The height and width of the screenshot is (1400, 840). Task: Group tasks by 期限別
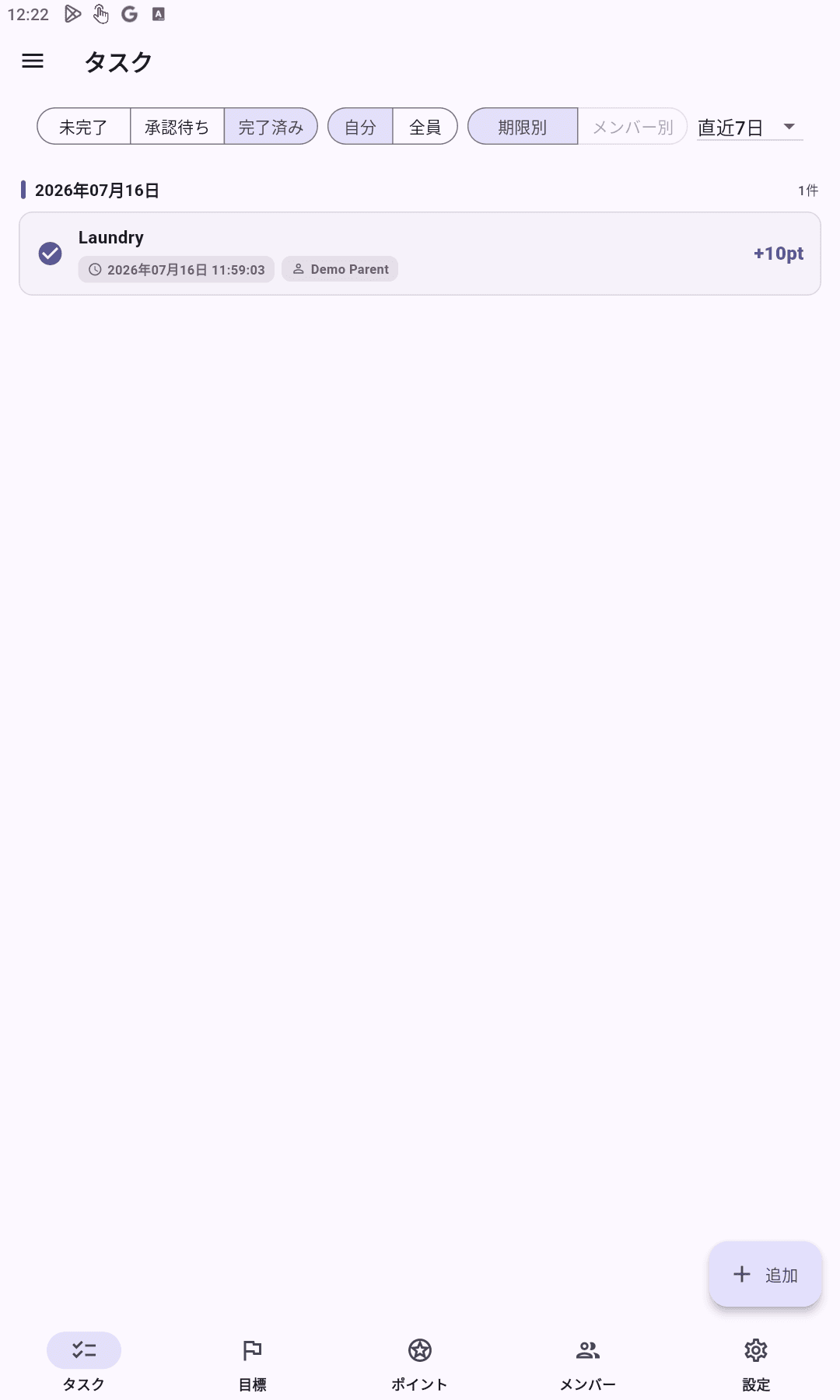point(523,127)
